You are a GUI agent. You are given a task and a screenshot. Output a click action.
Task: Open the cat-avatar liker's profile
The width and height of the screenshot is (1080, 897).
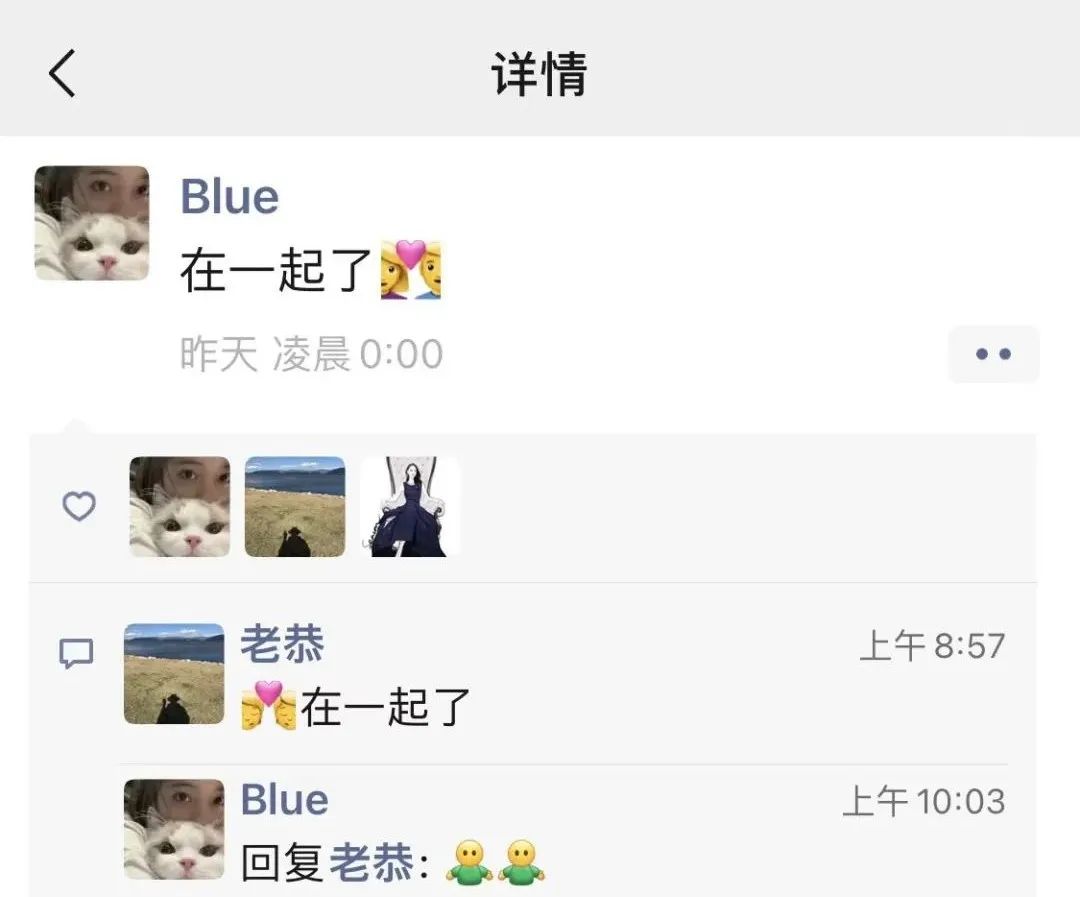(x=180, y=507)
